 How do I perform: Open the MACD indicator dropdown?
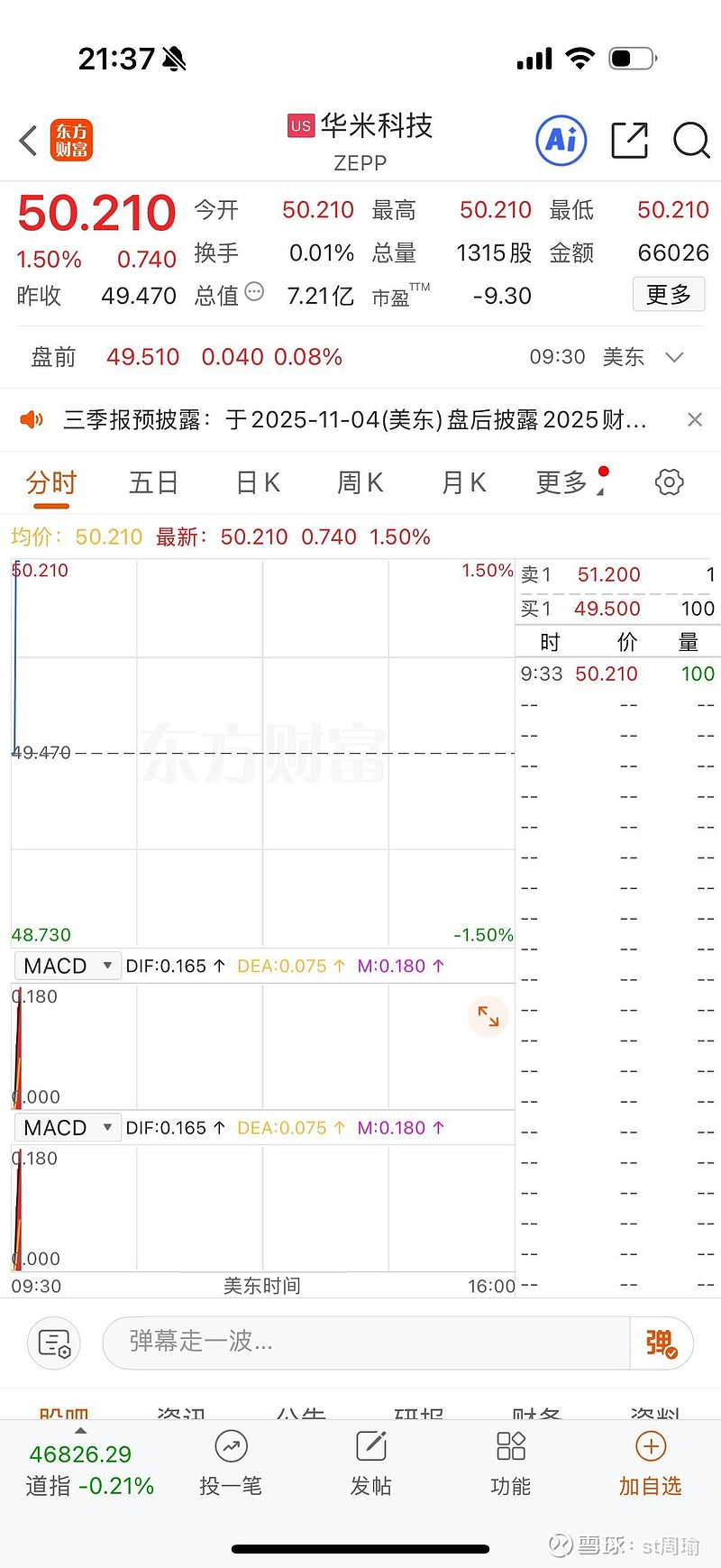67,965
